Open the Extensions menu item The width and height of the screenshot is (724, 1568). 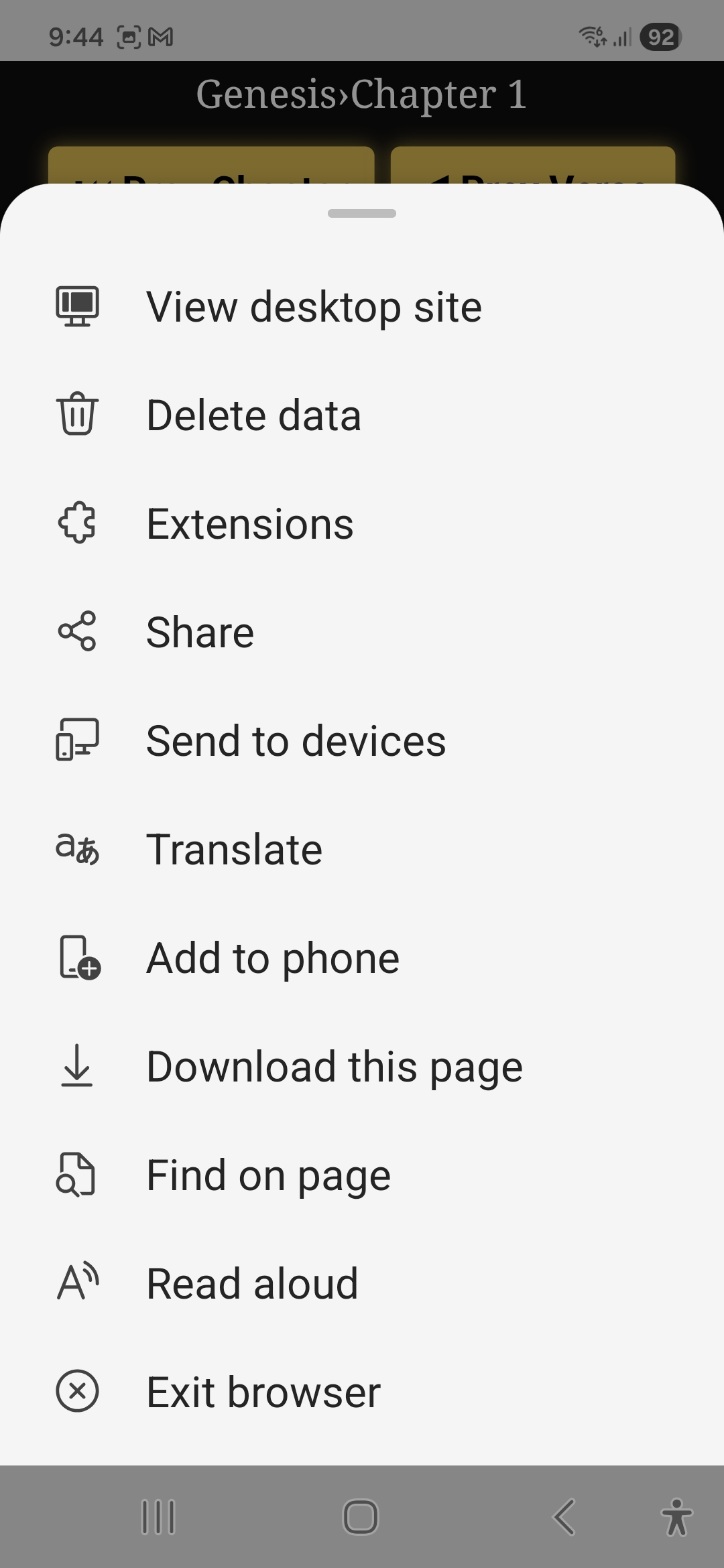tap(249, 524)
